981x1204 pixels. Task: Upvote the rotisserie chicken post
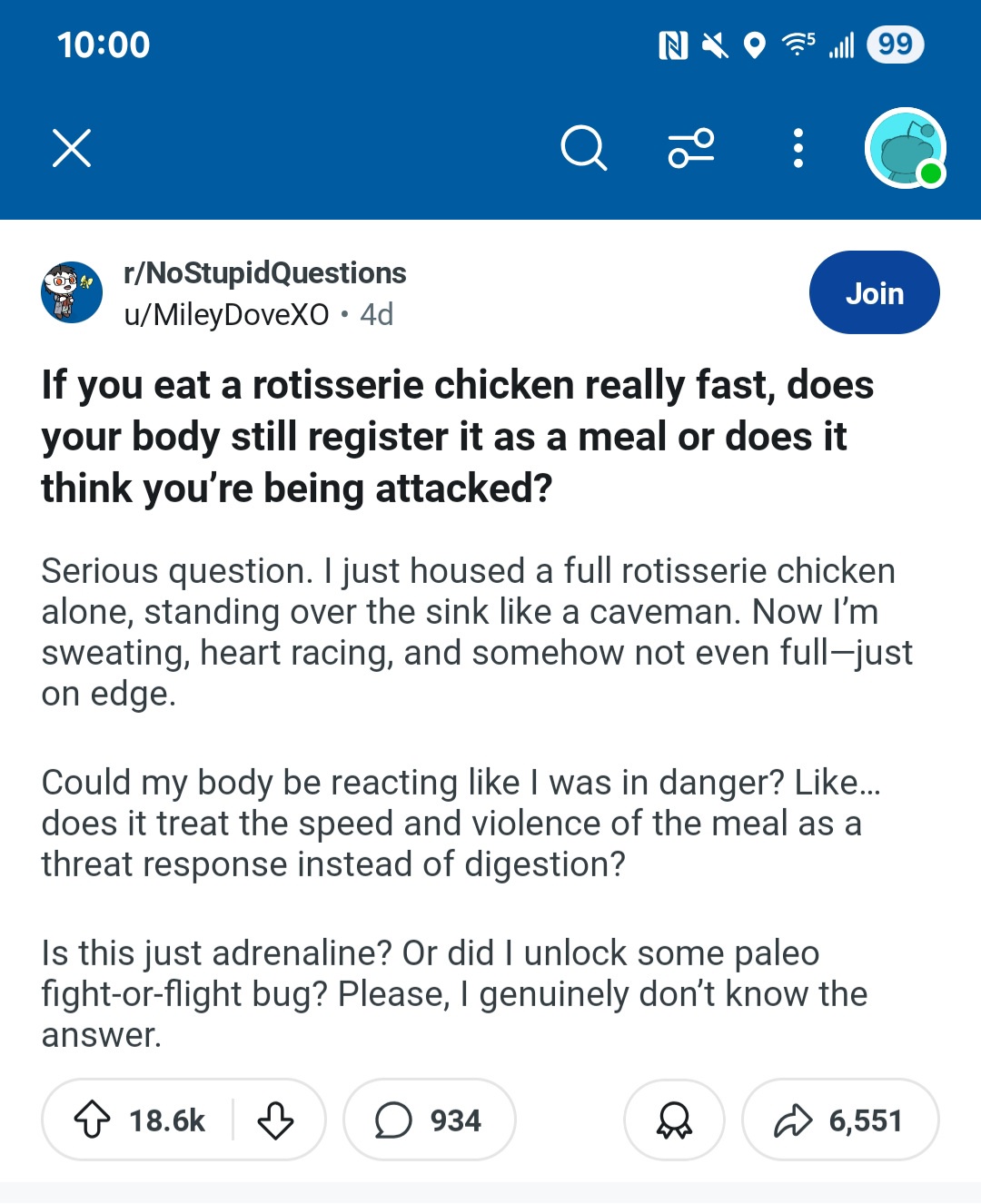tap(93, 1120)
